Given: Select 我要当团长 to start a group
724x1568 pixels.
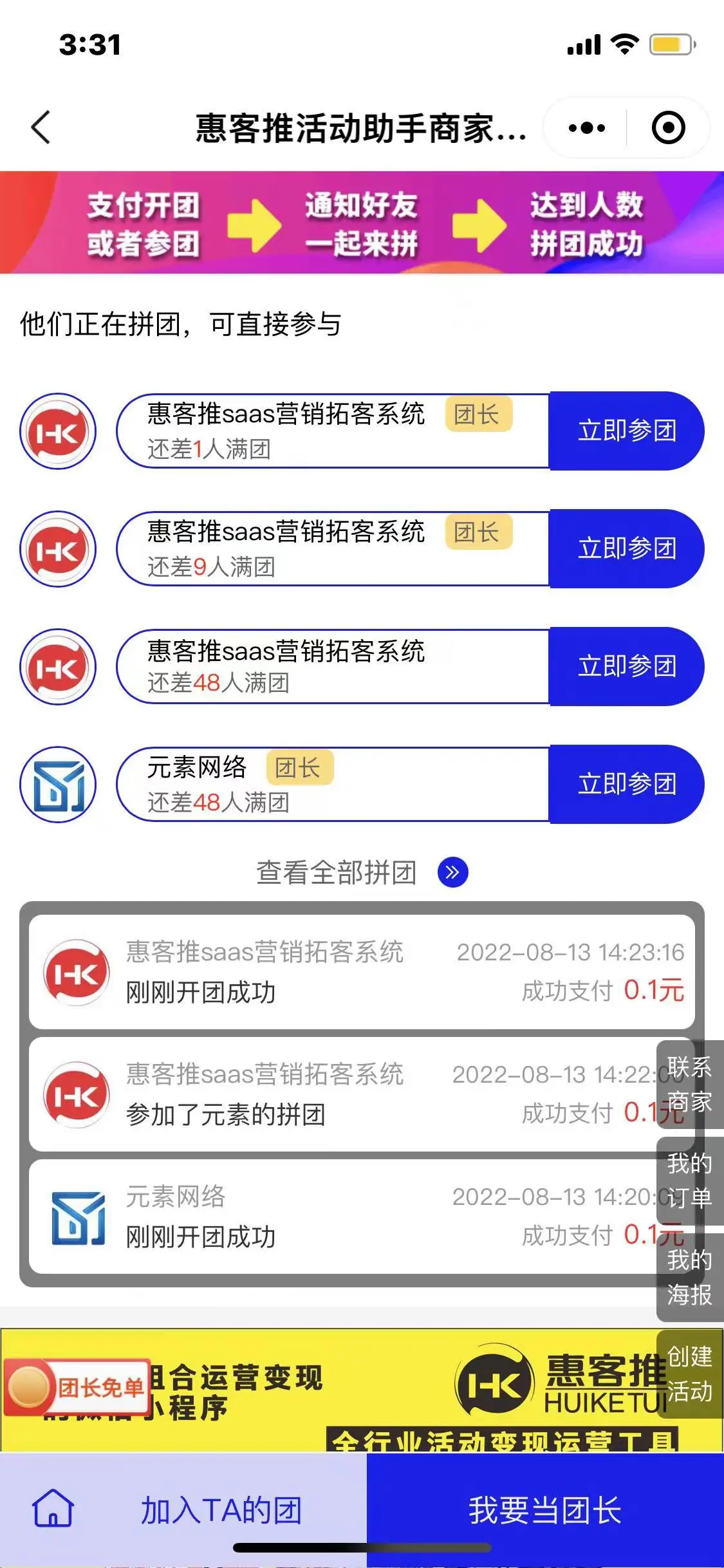Looking at the screenshot, I should pos(544,1510).
